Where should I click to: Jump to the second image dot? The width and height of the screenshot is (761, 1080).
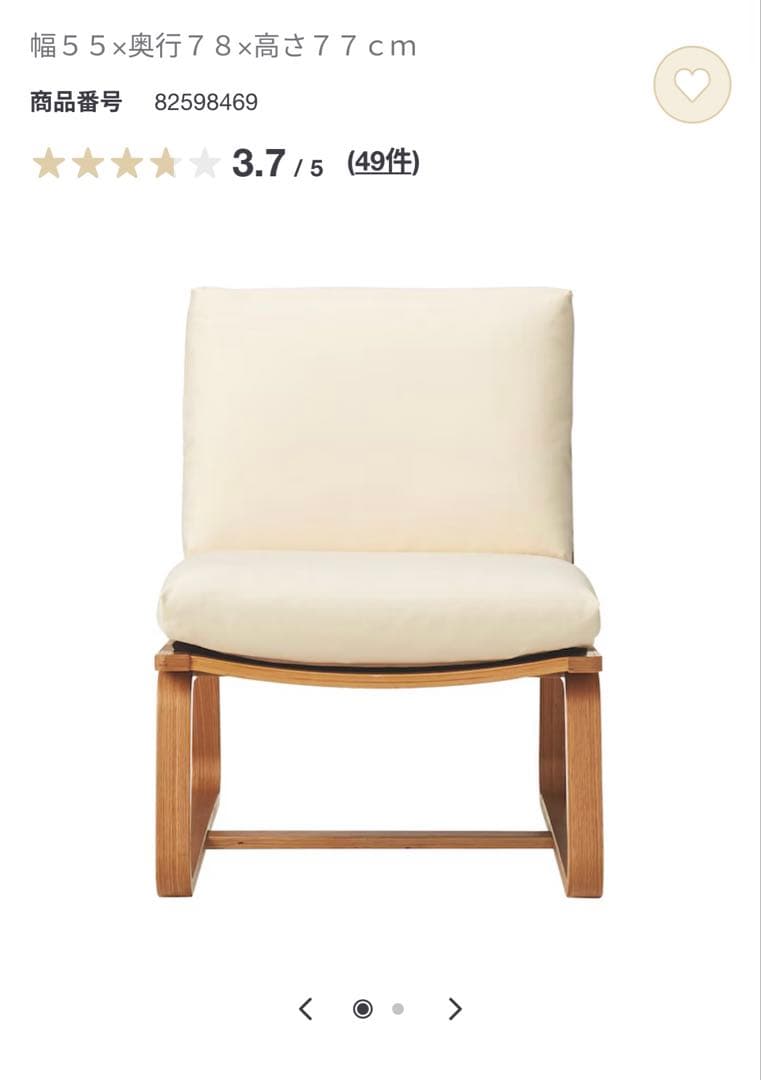click(x=398, y=1009)
